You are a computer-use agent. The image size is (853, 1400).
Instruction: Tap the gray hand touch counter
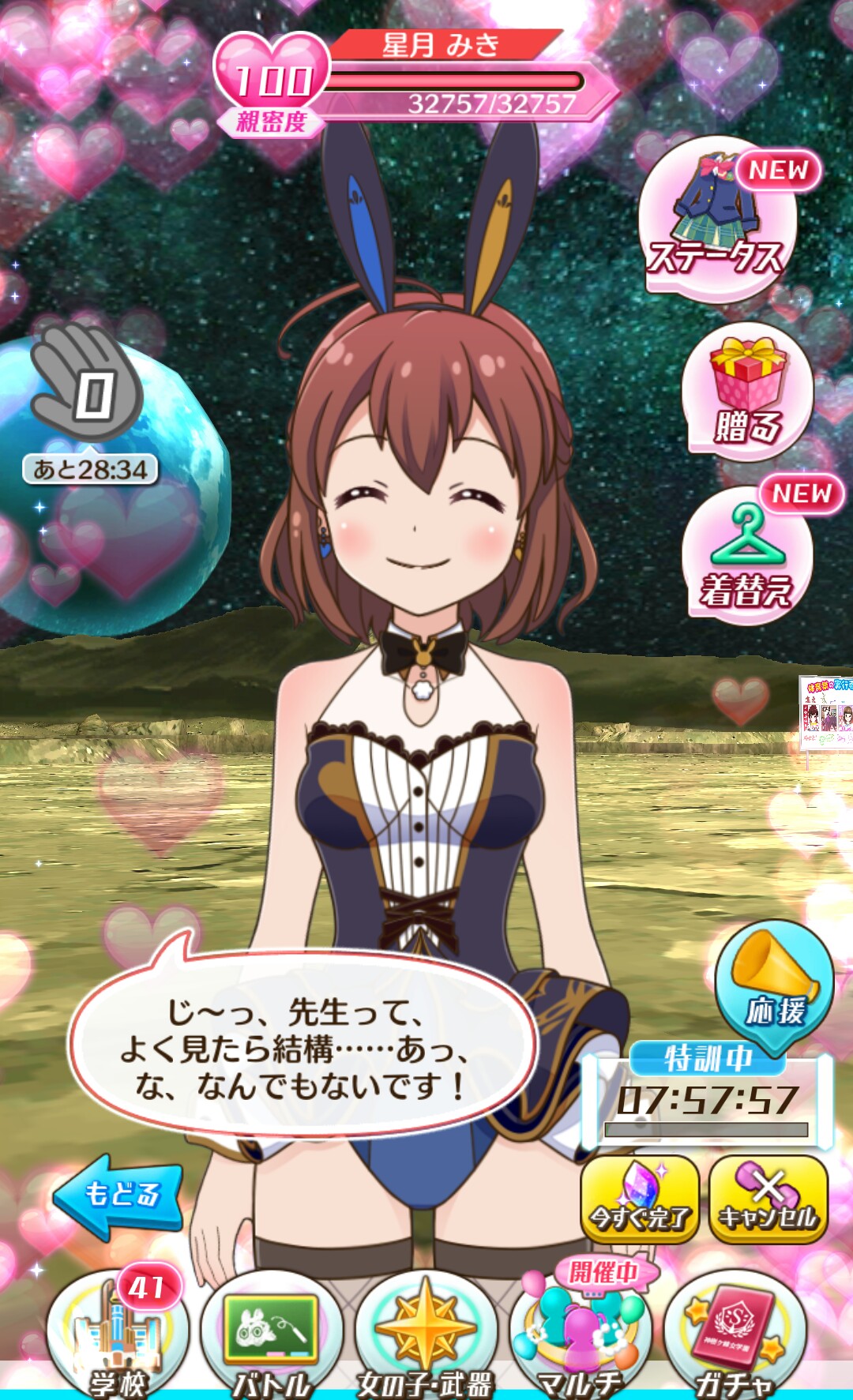pyautogui.click(x=88, y=383)
